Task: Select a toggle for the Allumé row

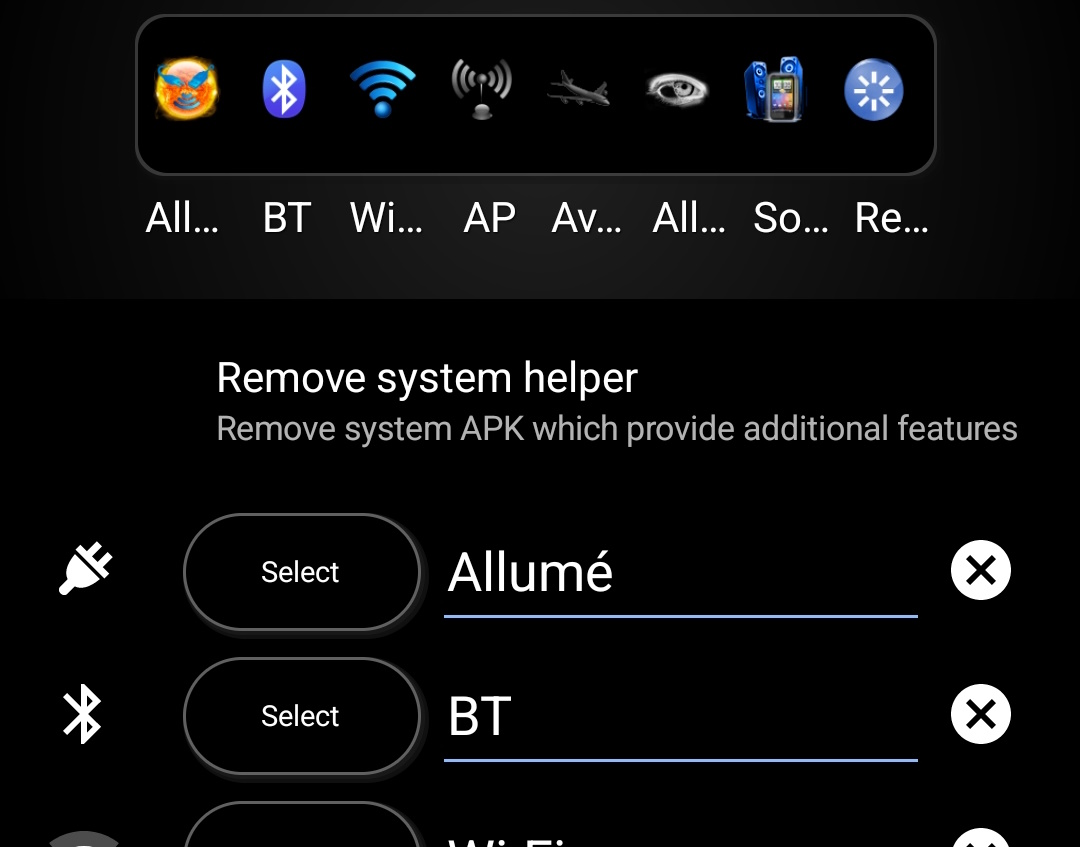Action: (301, 572)
